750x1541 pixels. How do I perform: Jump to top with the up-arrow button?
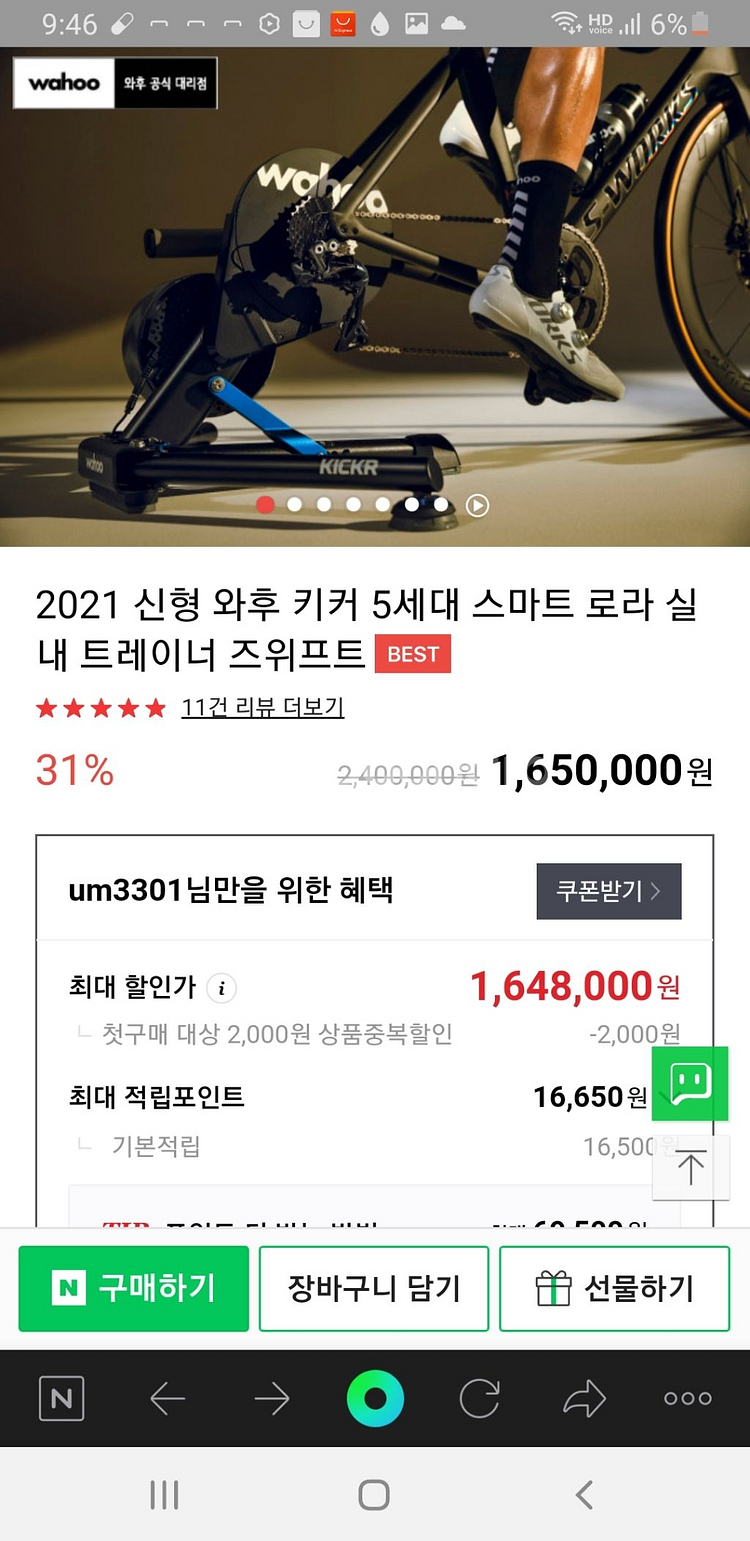(x=690, y=1167)
